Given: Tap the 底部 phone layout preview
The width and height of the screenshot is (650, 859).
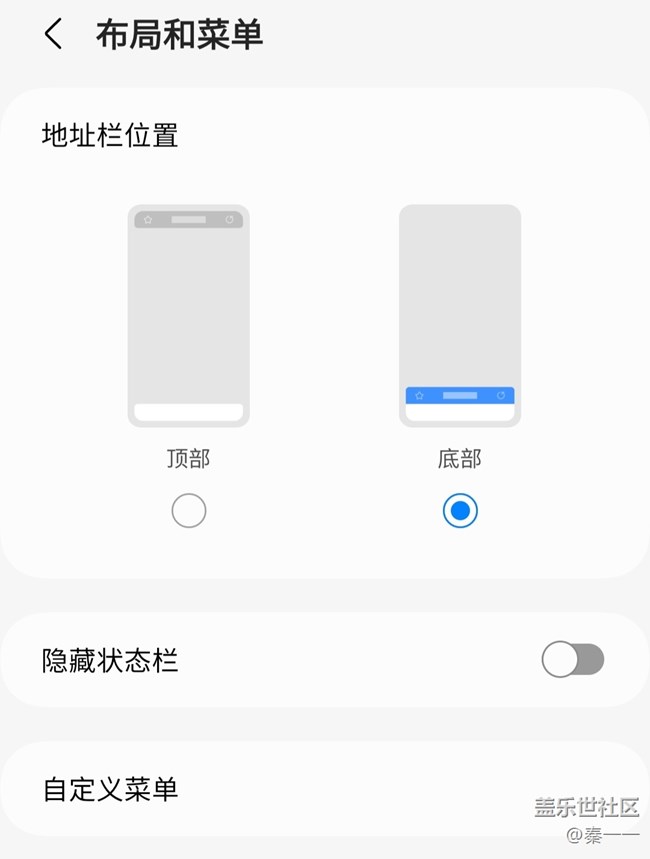Looking at the screenshot, I should tap(460, 316).
